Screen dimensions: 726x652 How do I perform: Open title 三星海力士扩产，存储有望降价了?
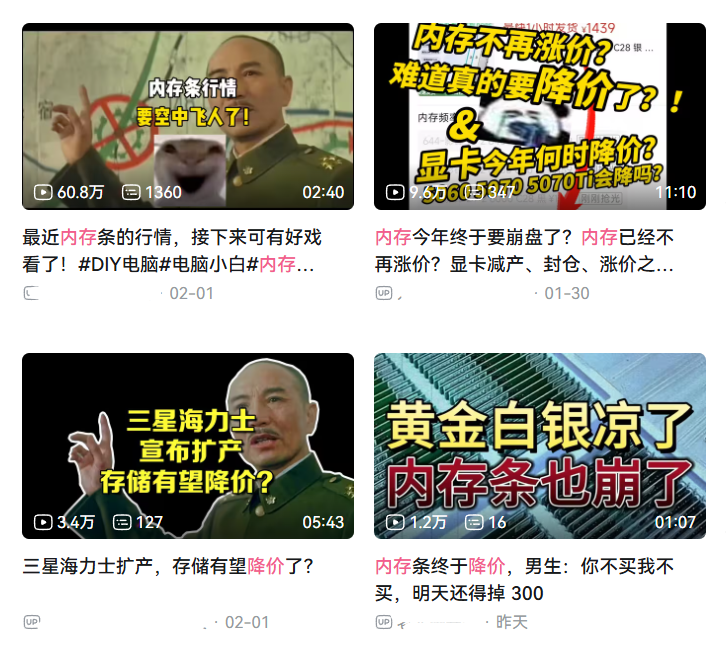(168, 566)
